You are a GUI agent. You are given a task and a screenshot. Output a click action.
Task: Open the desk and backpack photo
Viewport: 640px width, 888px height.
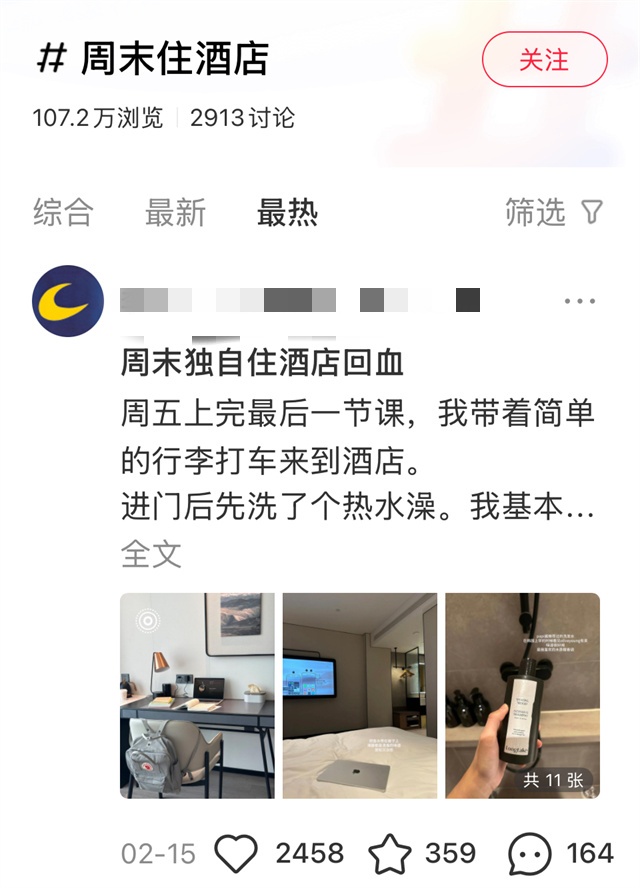(197, 695)
